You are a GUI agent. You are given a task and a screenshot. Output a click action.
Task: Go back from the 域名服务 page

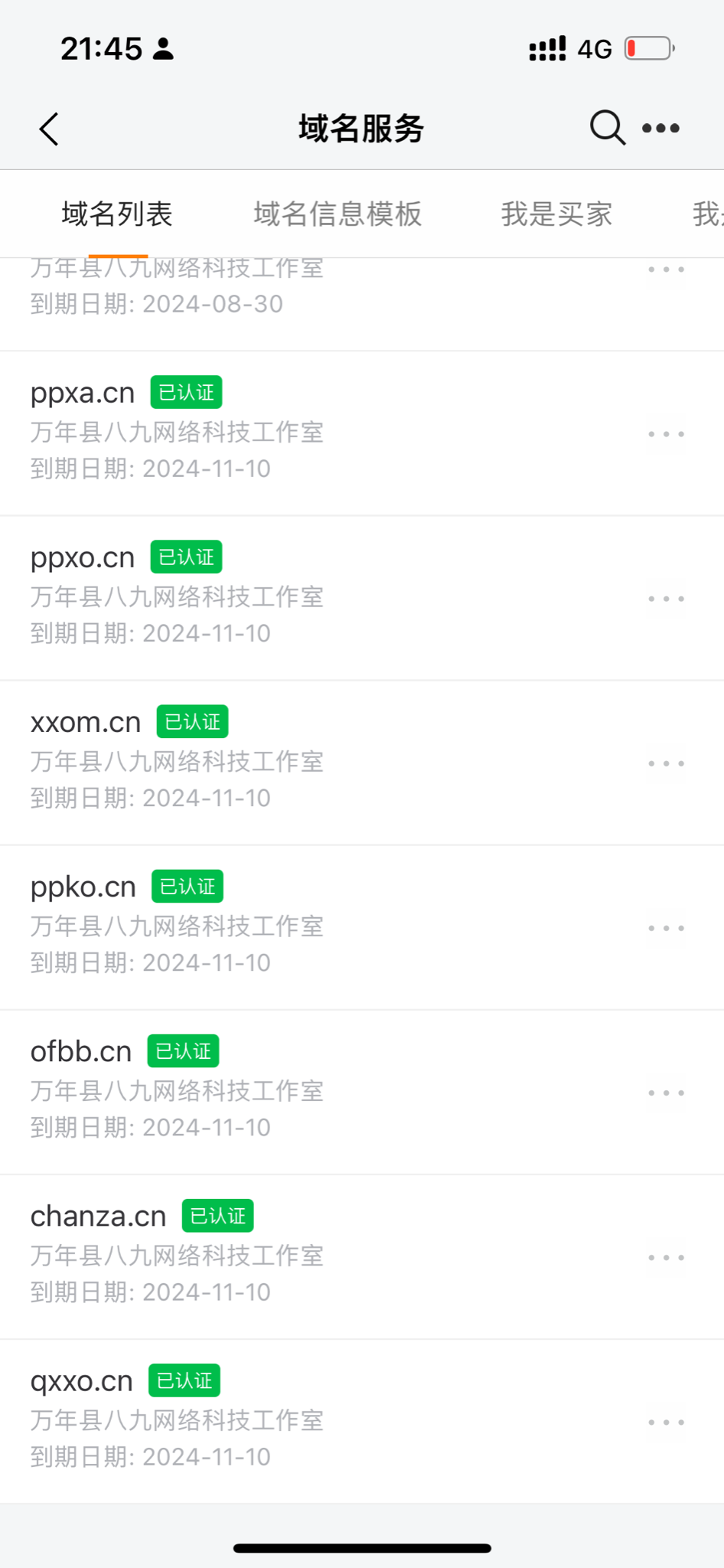(x=49, y=129)
